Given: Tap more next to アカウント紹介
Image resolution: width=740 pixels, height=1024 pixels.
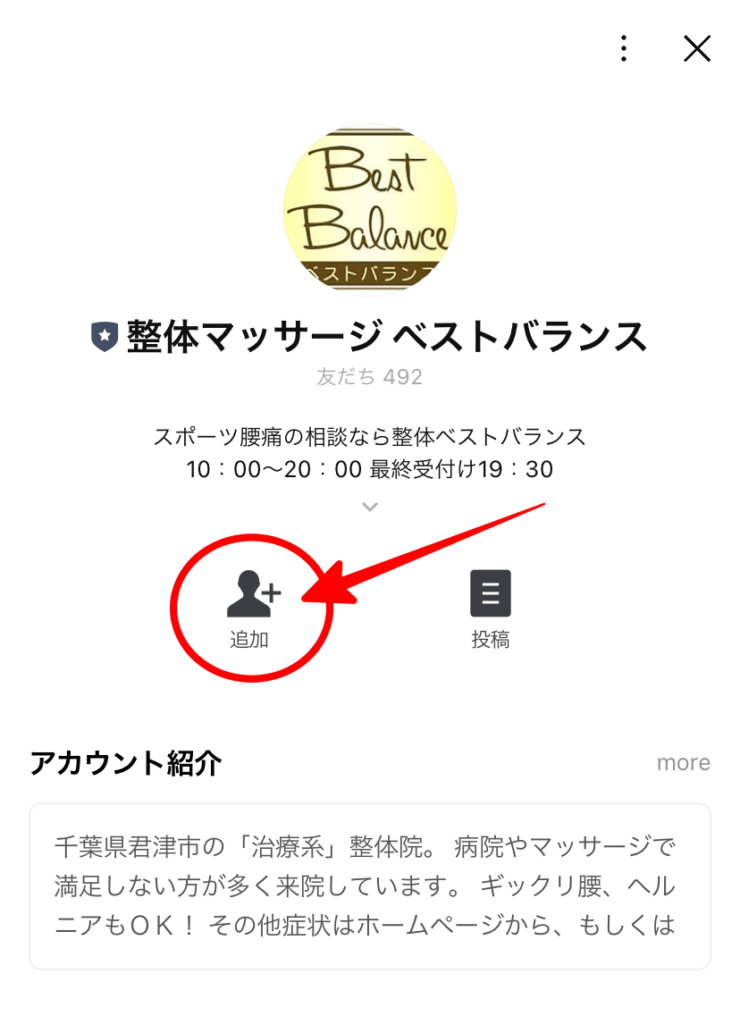Looking at the screenshot, I should 683,763.
